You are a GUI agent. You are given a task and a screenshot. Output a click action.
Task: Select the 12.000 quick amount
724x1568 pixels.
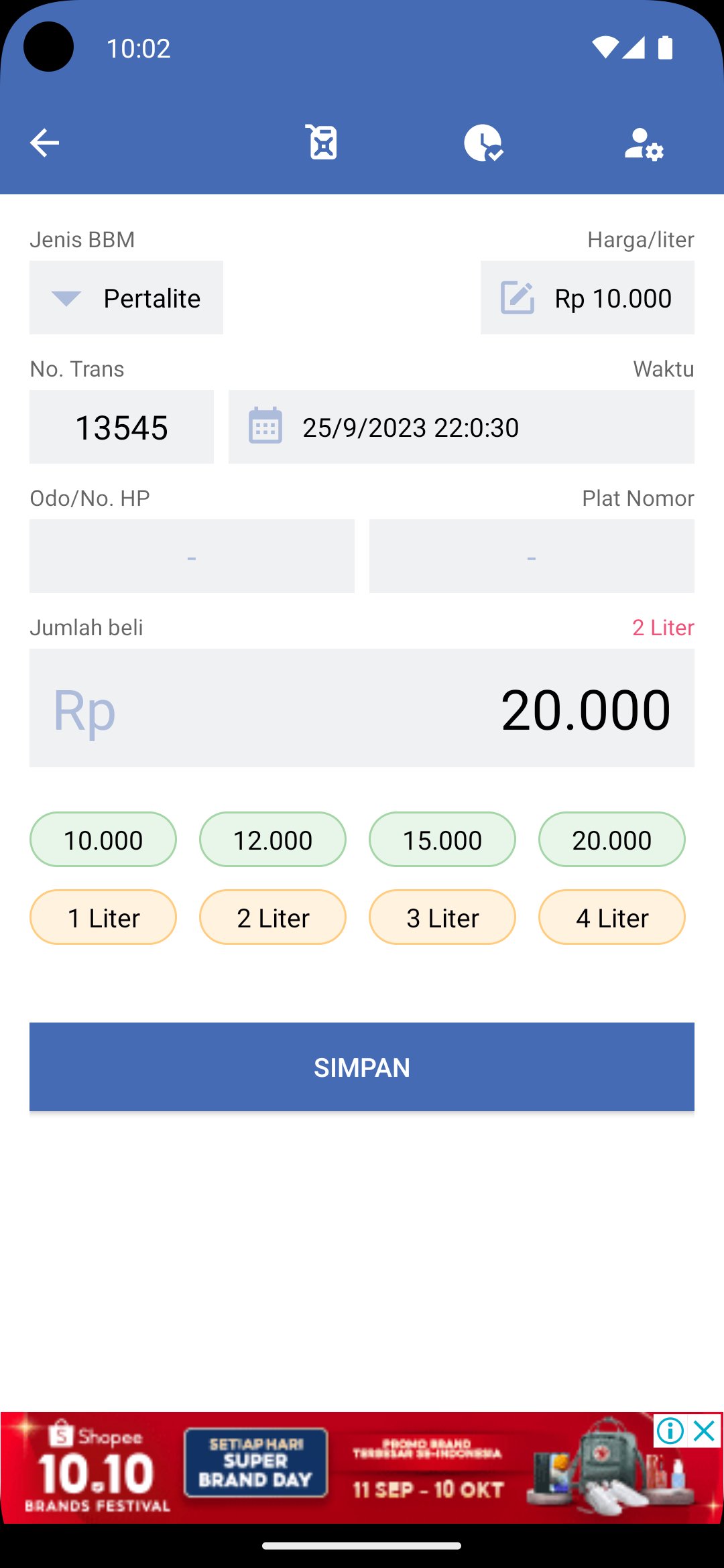click(272, 839)
